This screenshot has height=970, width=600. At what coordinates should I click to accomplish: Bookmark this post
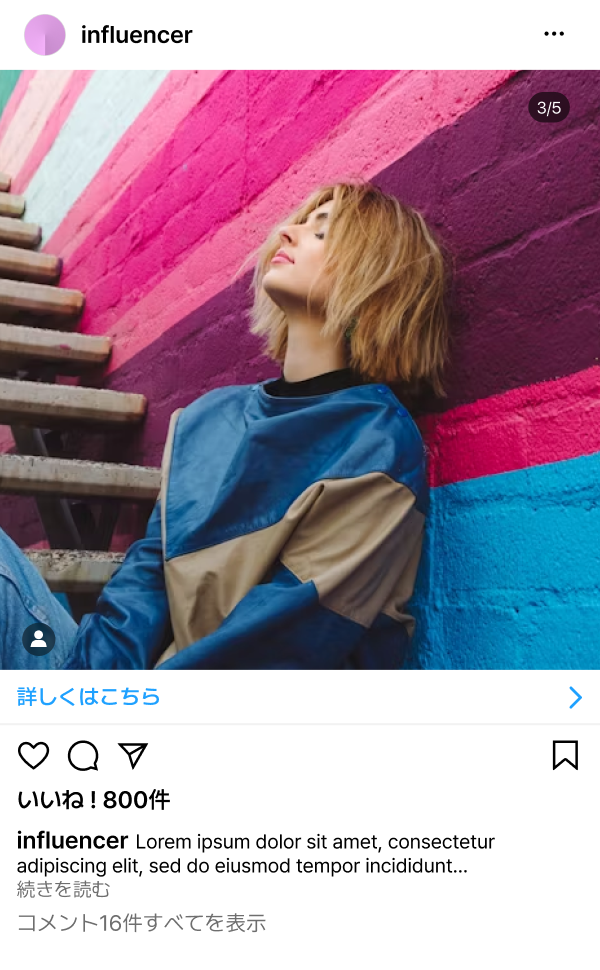tap(565, 755)
